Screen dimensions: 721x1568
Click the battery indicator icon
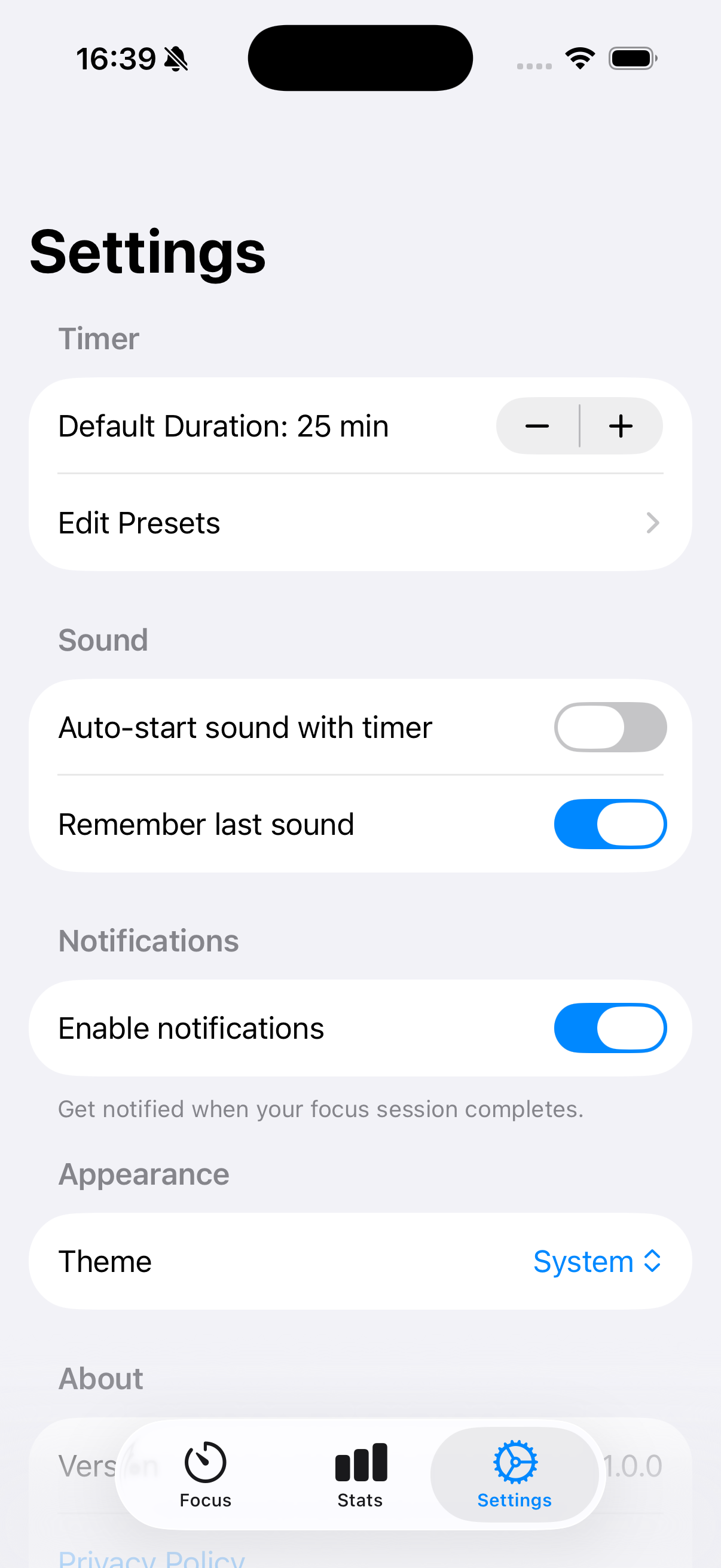pos(631,58)
